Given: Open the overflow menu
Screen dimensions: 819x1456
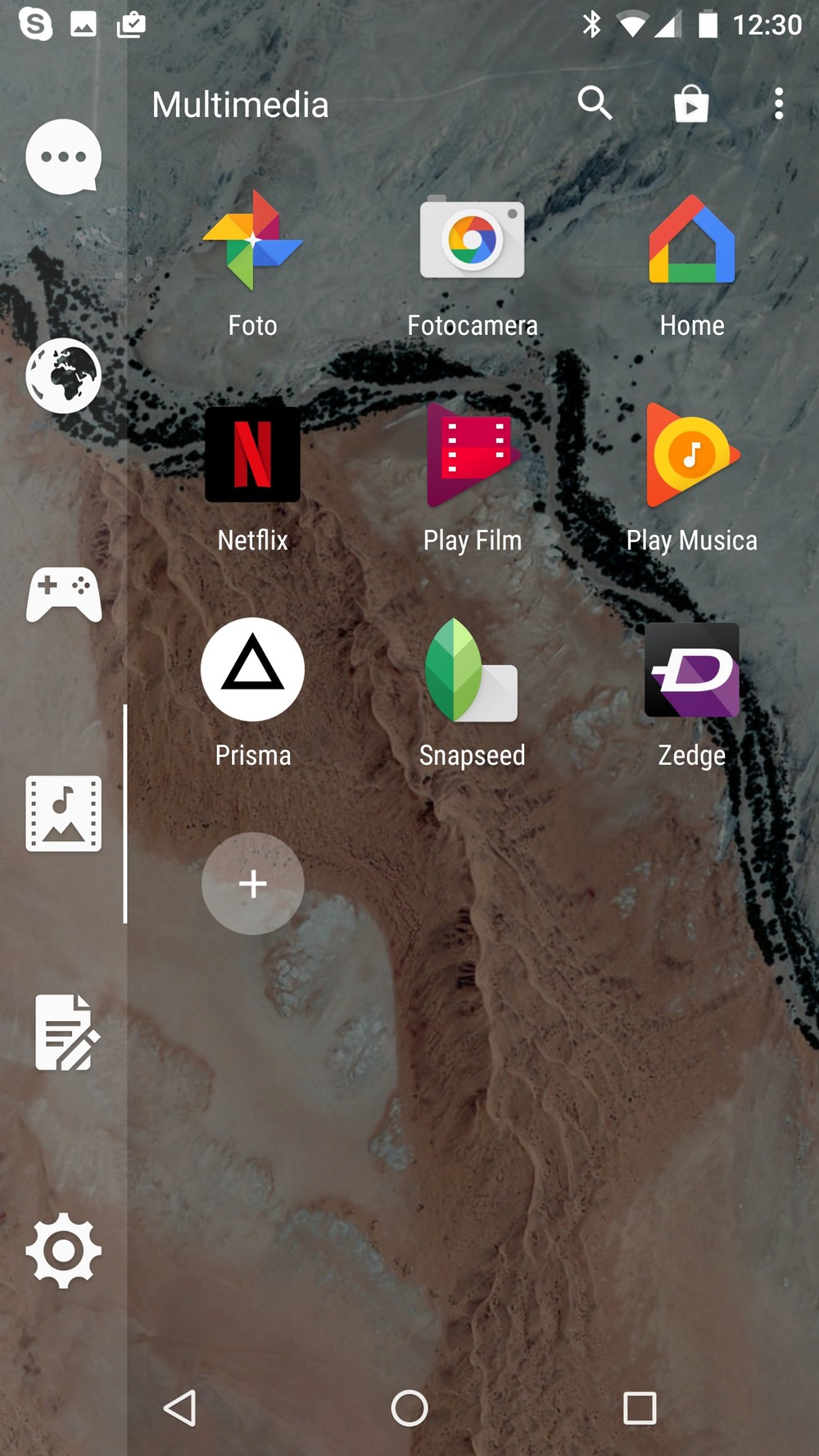Looking at the screenshot, I should 779,104.
